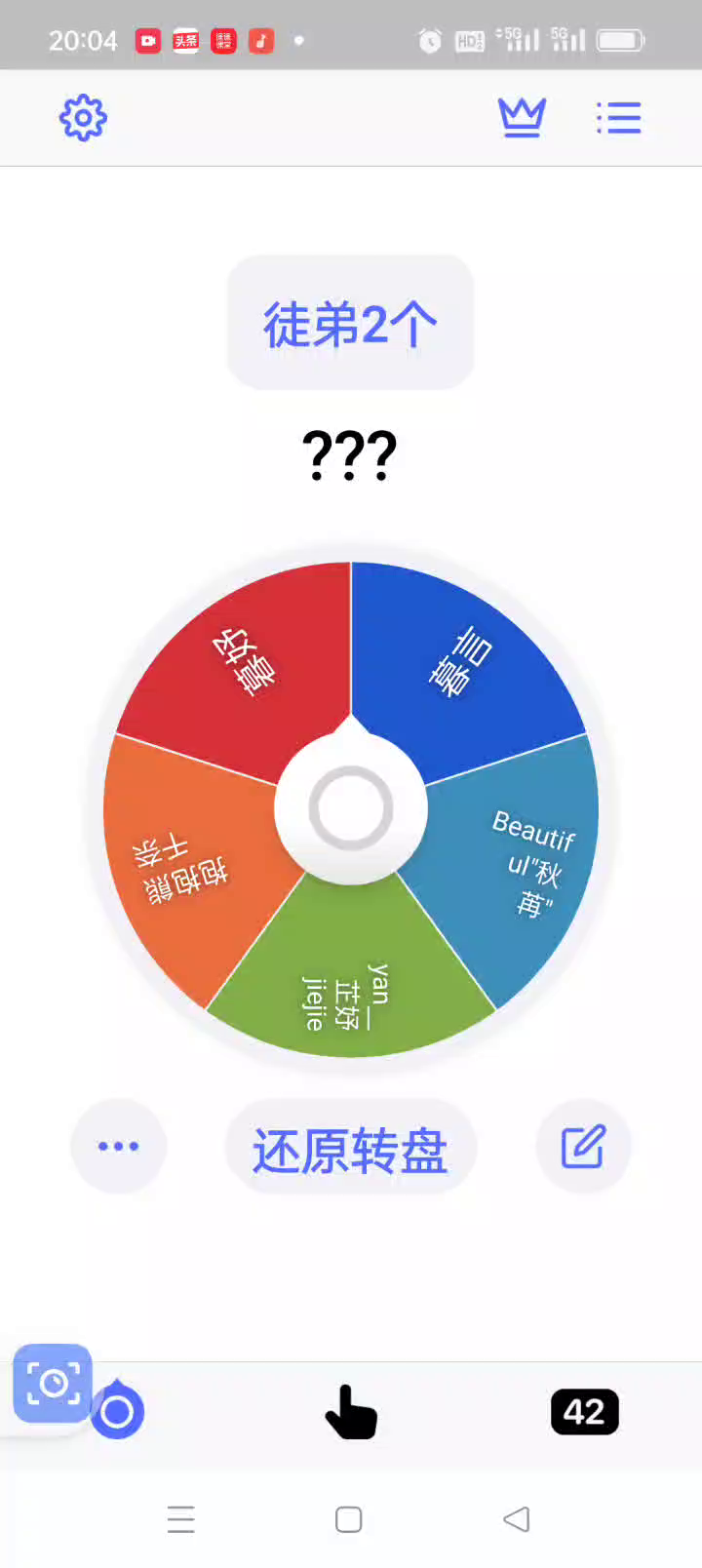This screenshot has width=702, height=1568.
Task: Open the premium crown icon
Action: click(522, 118)
